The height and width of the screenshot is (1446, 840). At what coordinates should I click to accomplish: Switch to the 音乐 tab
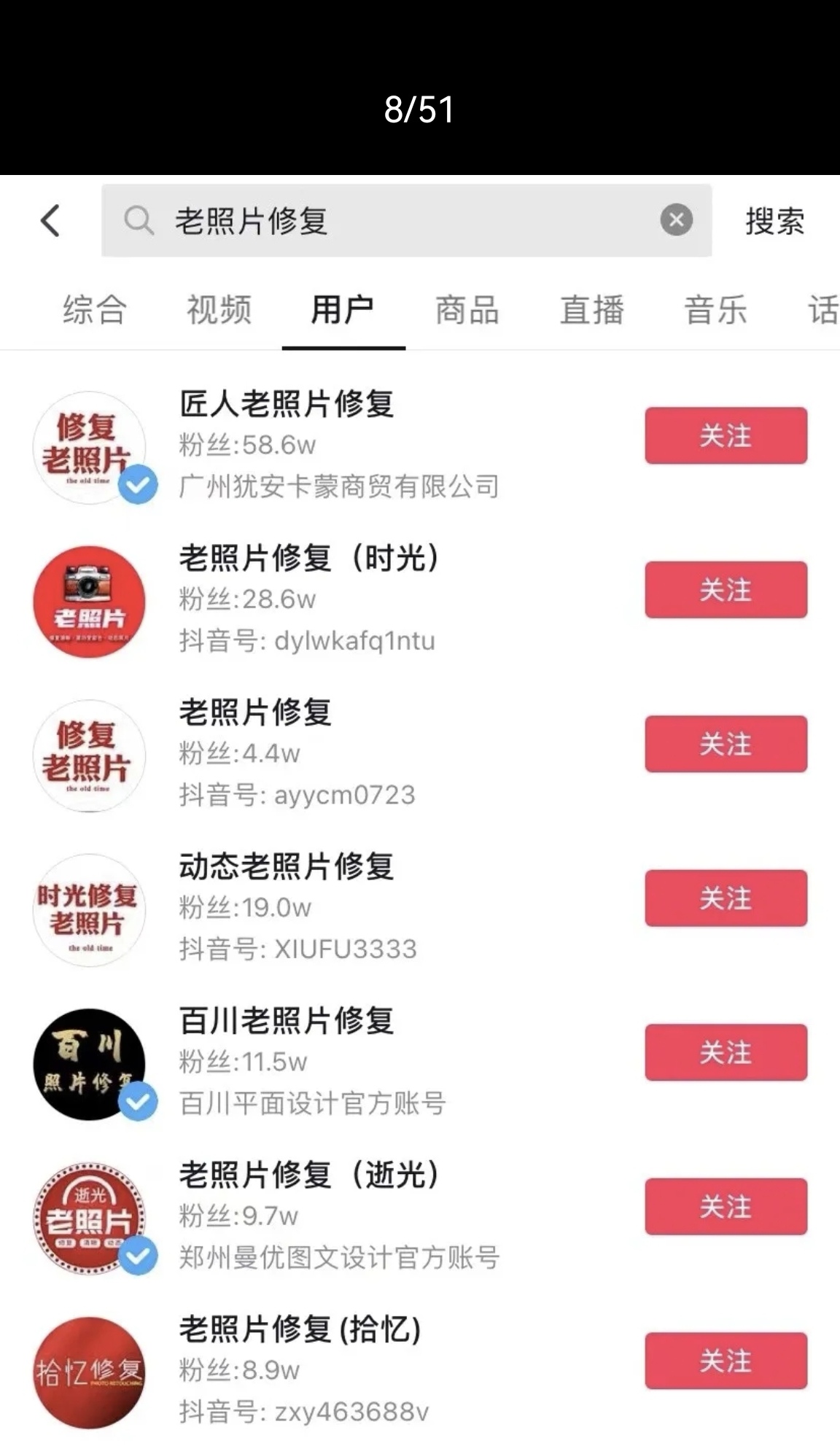[x=715, y=310]
